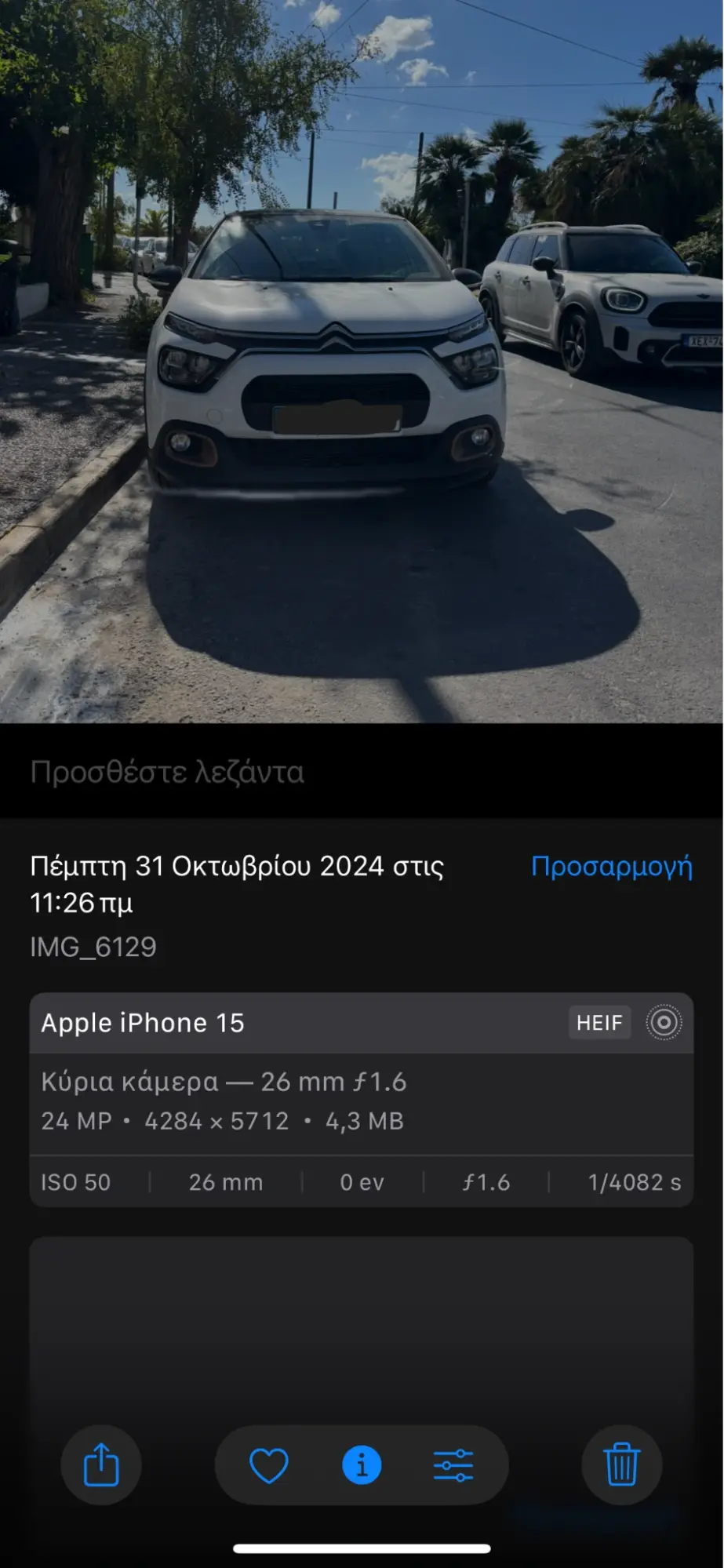
Task: Tap Προσαρμογή to adjust the date
Action: tap(611, 868)
